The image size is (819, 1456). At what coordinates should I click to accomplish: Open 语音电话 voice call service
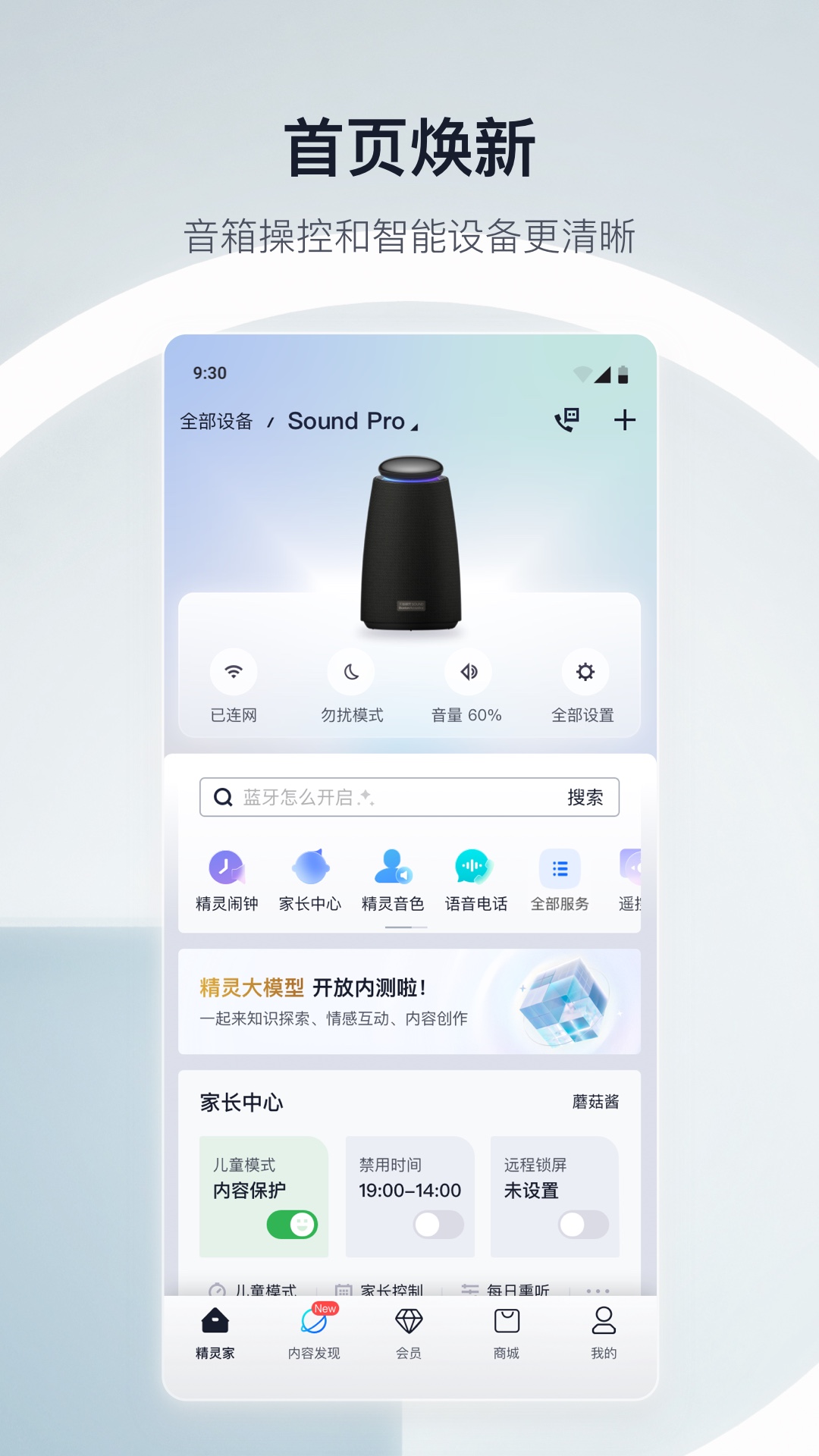[475, 880]
